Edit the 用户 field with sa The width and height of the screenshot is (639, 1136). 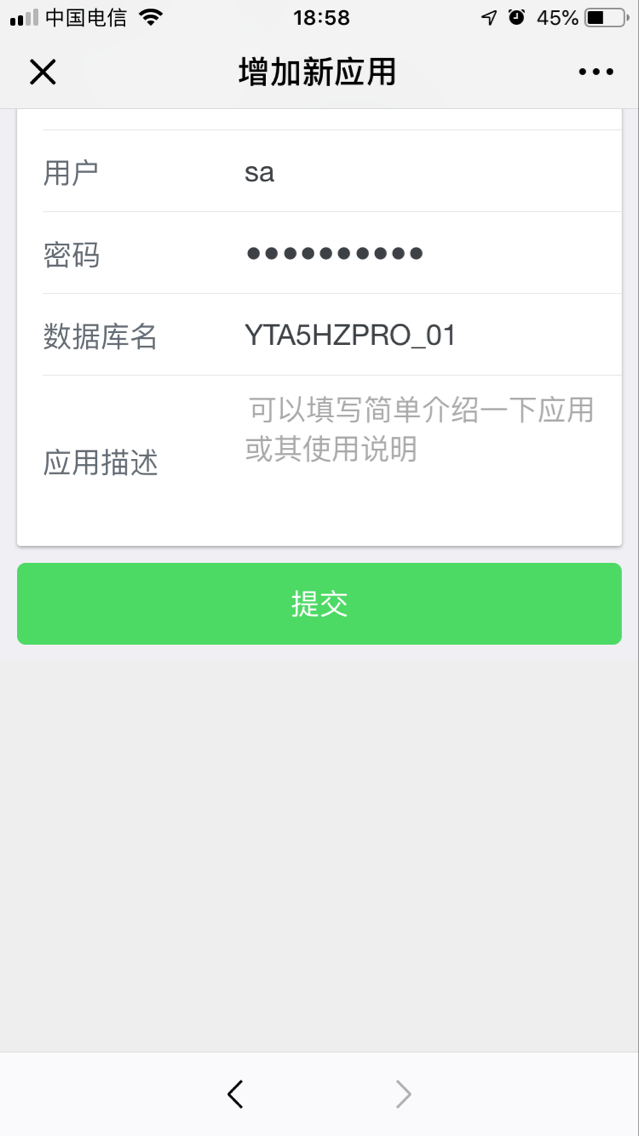[420, 172]
